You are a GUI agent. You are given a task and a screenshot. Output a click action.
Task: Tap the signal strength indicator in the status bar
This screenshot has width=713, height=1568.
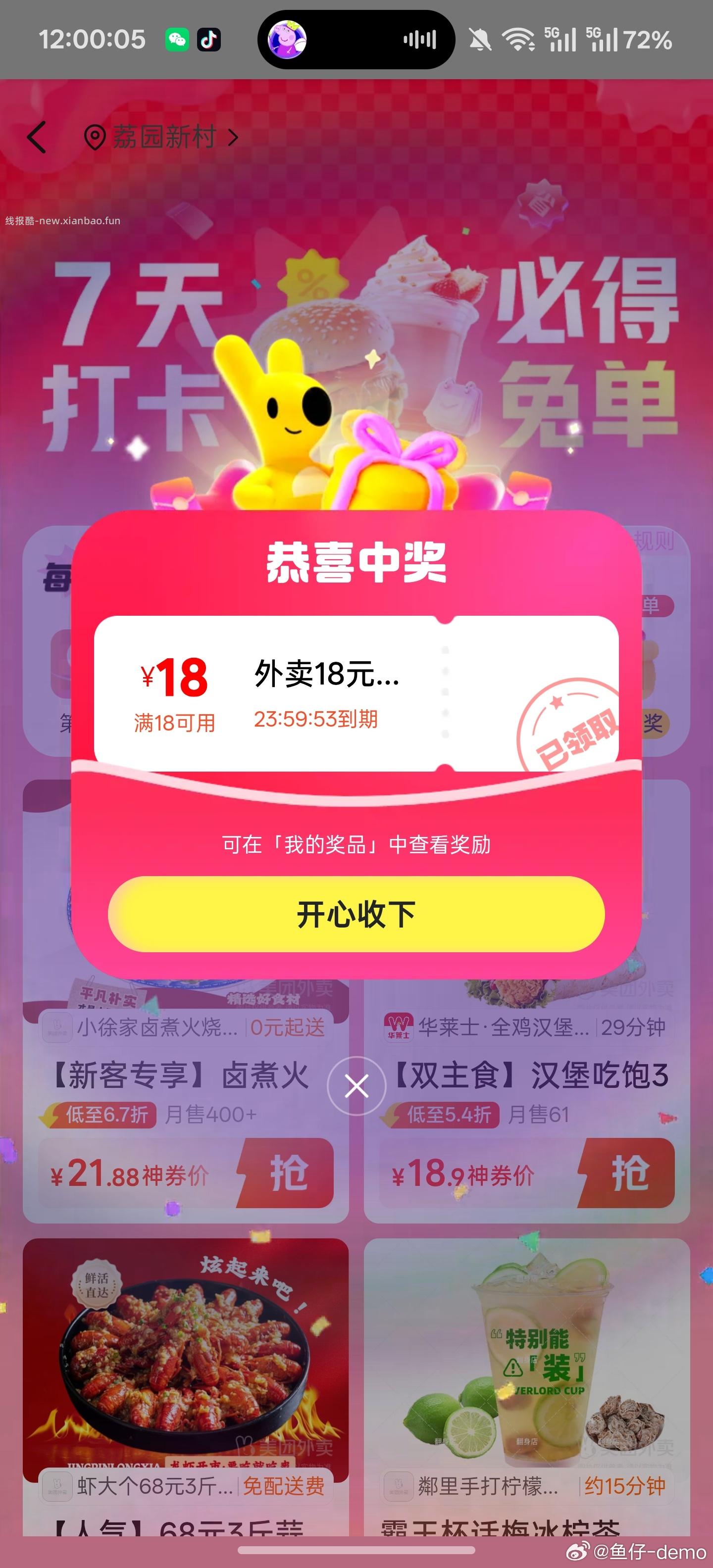point(563,39)
